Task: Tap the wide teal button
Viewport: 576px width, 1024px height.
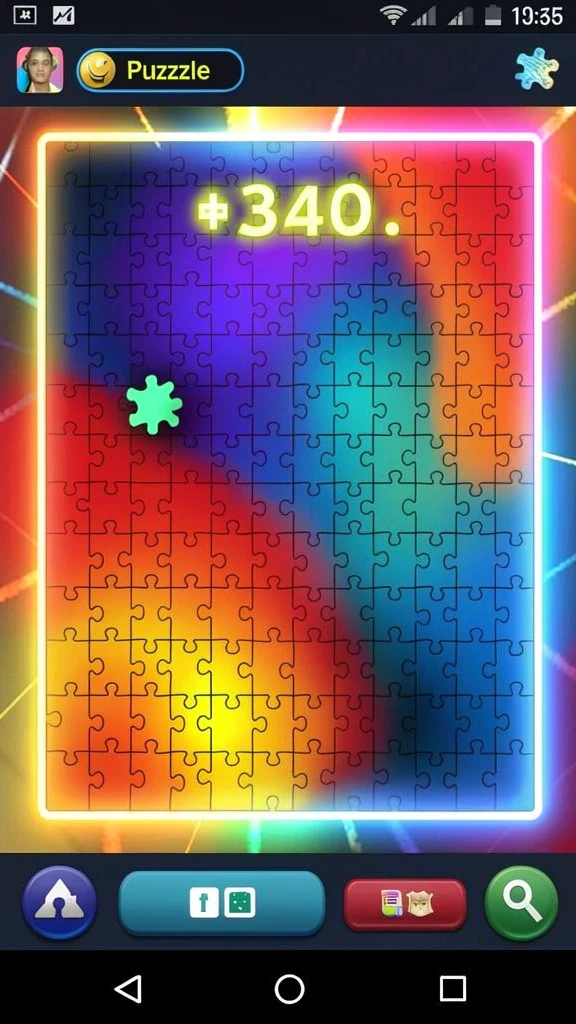Action: [221, 903]
